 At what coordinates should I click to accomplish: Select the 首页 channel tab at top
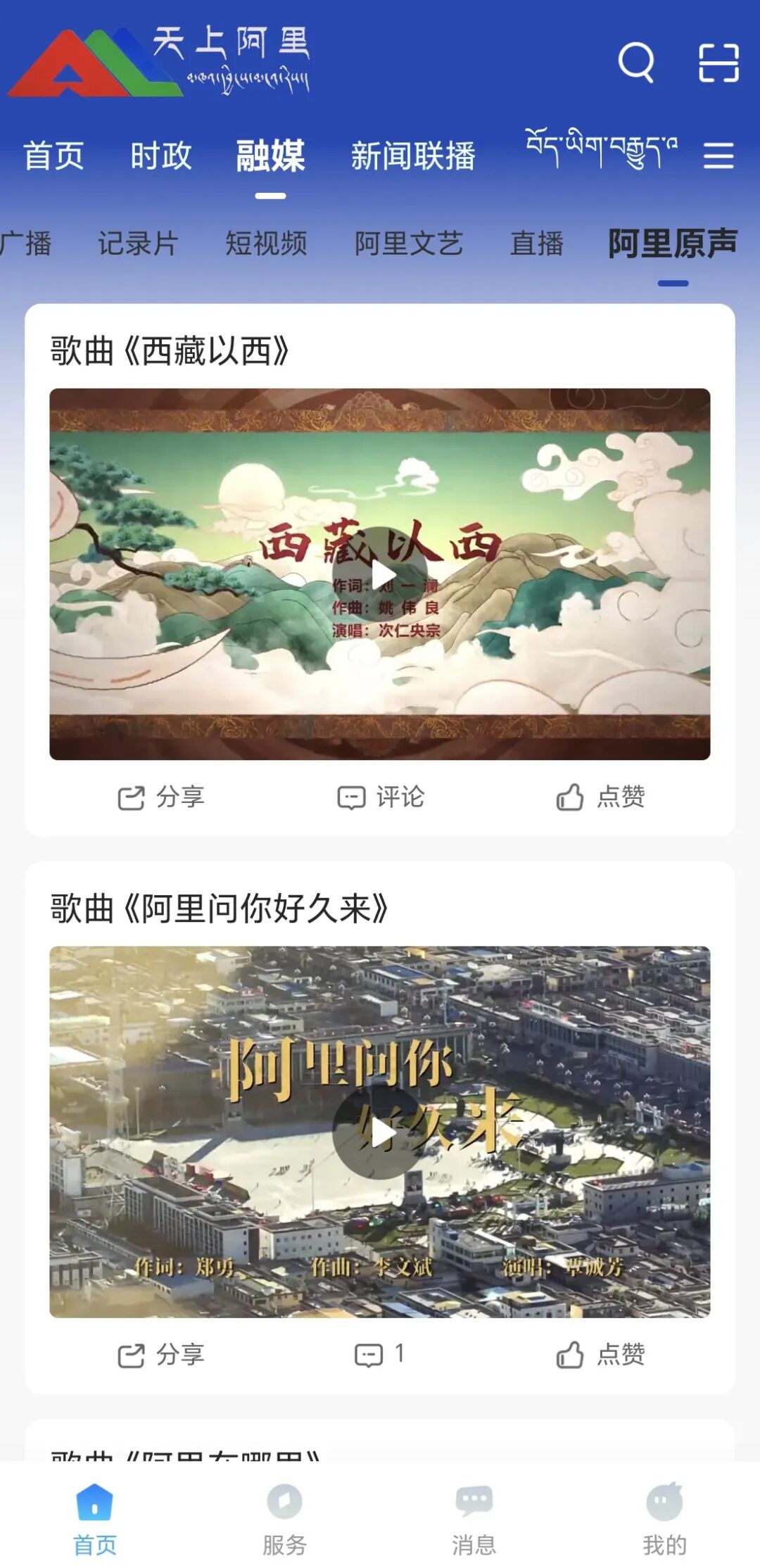pos(53,156)
